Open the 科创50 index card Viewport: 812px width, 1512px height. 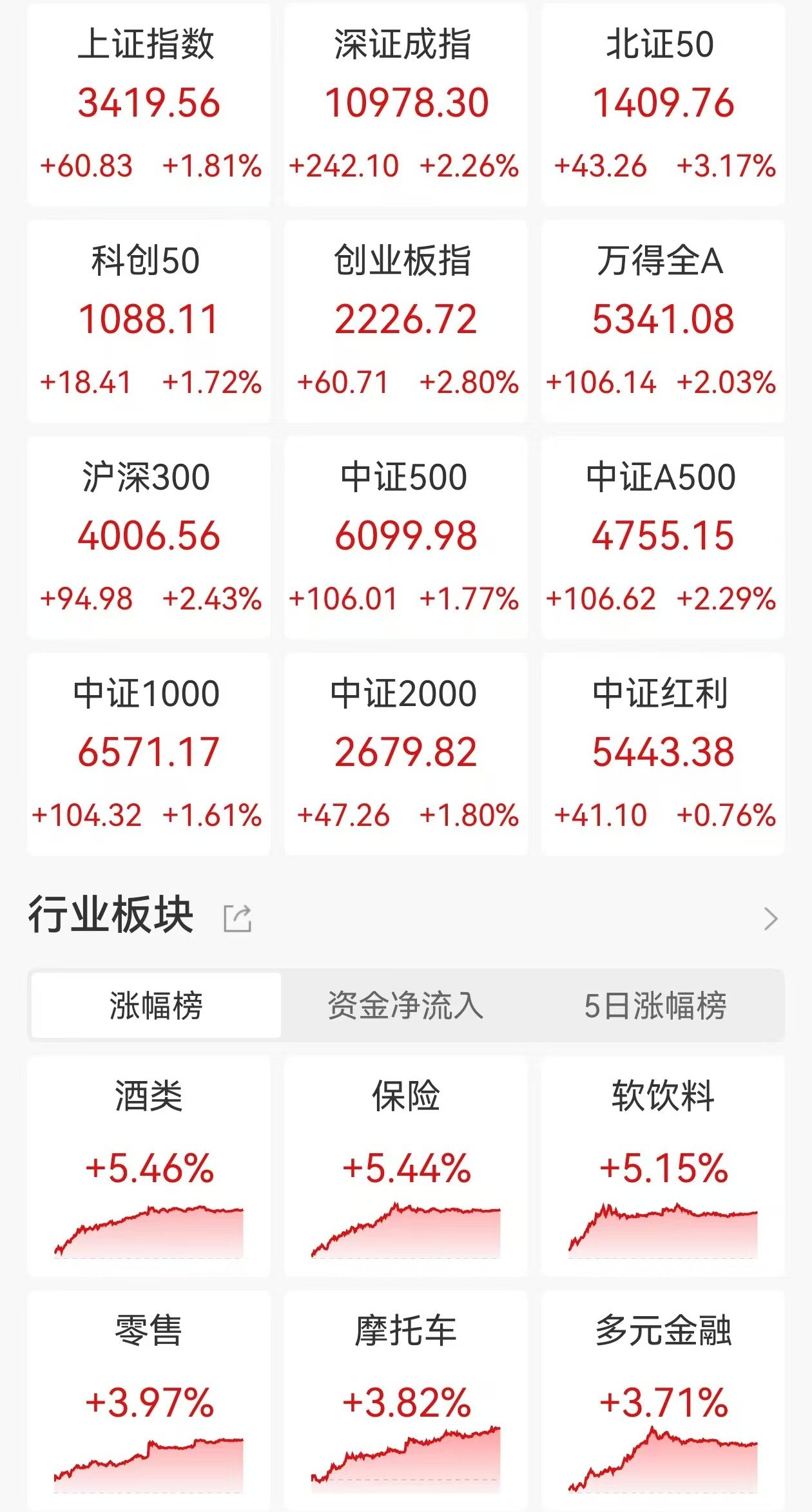tap(149, 321)
